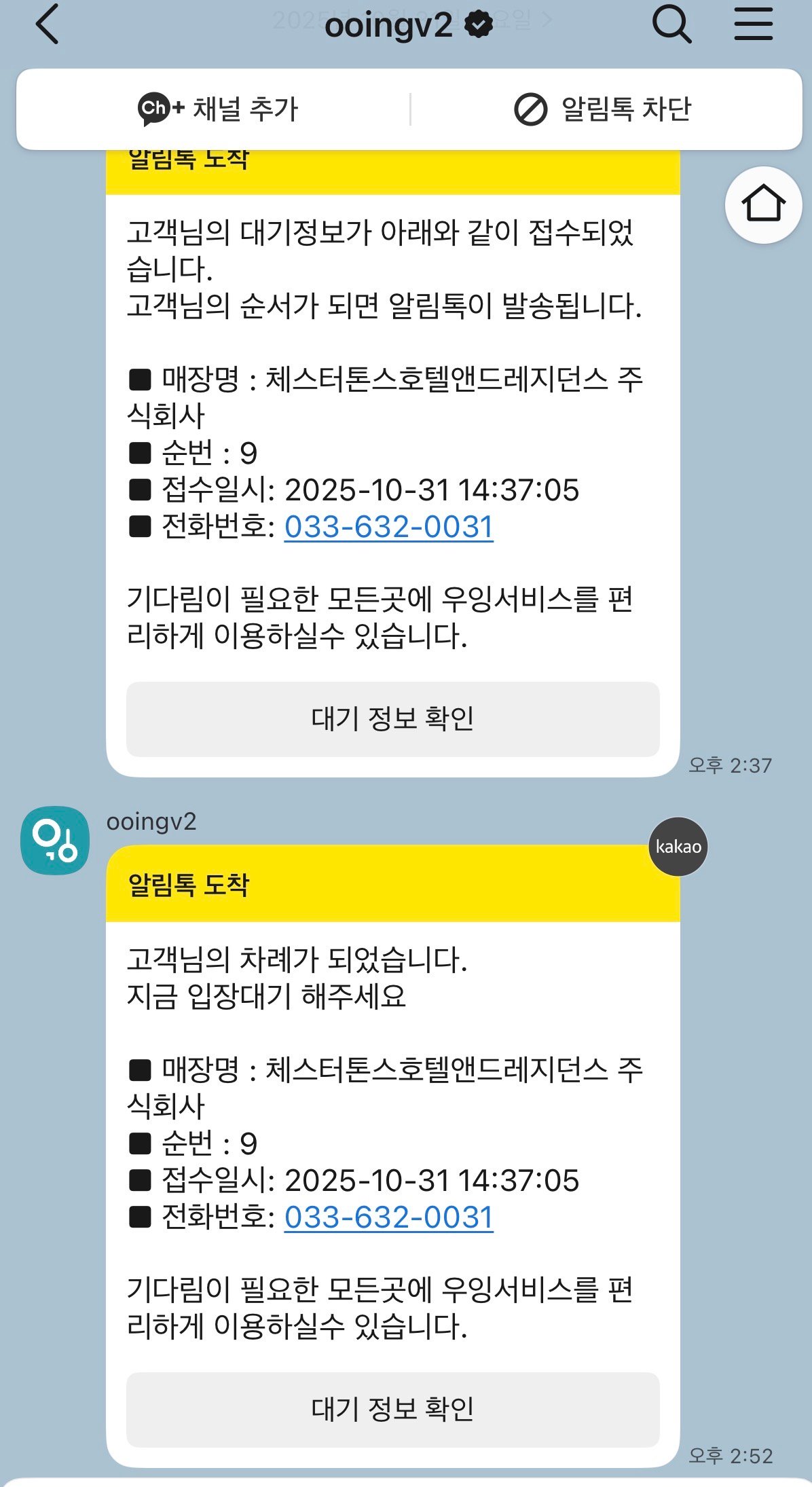812x1487 pixels.
Task: Call 033-632-0031 in the 2:52 message
Action: 388,1217
